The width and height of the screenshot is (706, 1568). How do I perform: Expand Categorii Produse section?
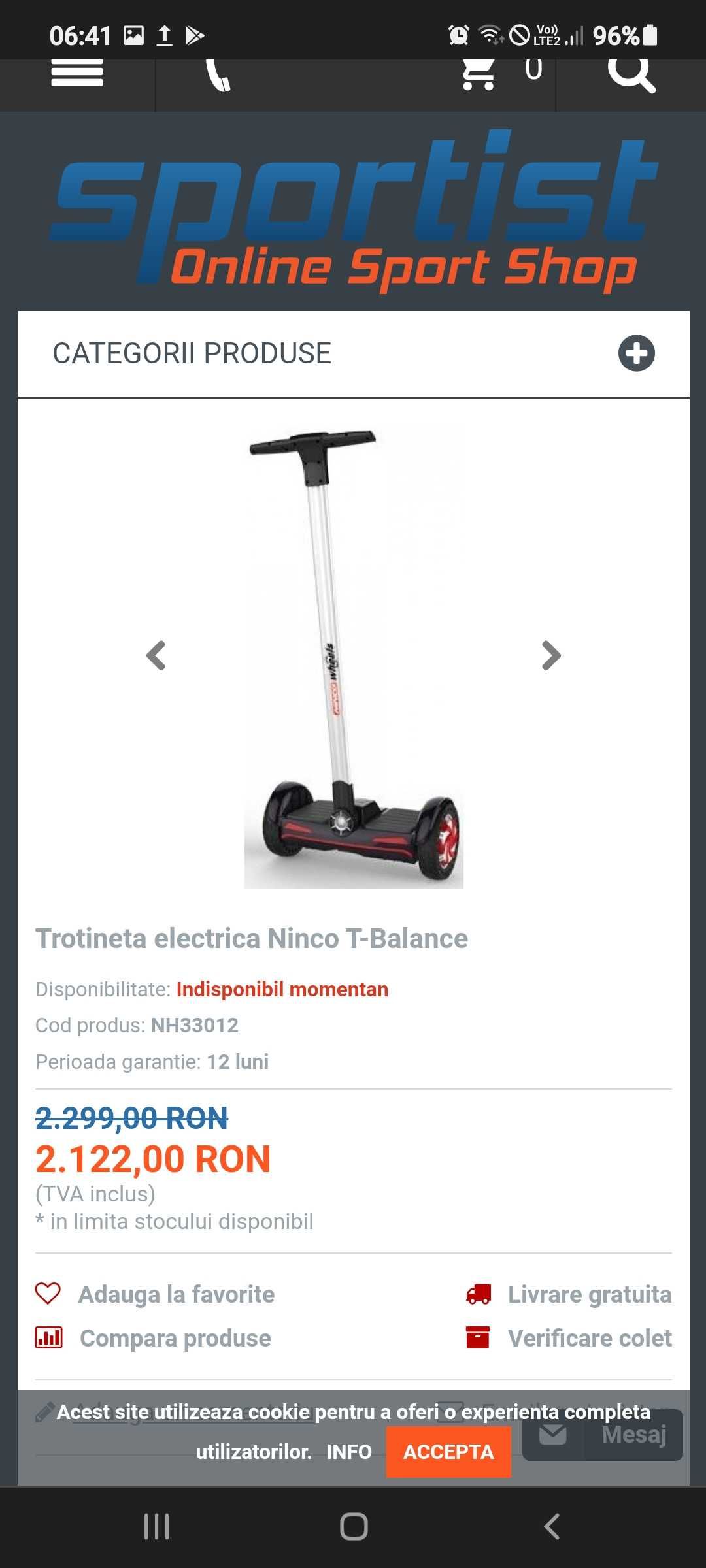coord(636,353)
